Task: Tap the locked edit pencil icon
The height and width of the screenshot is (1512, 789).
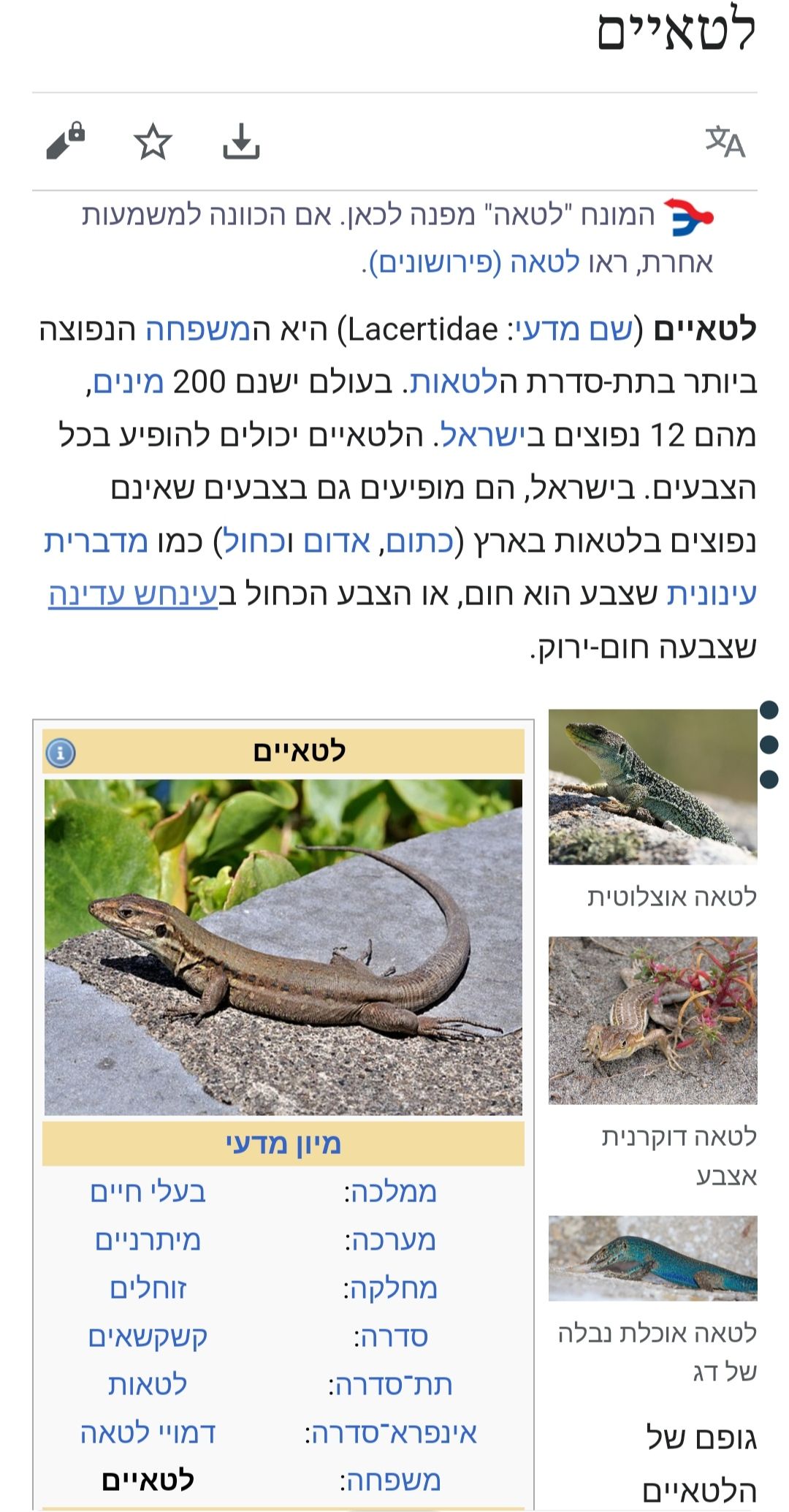Action: [x=66, y=140]
